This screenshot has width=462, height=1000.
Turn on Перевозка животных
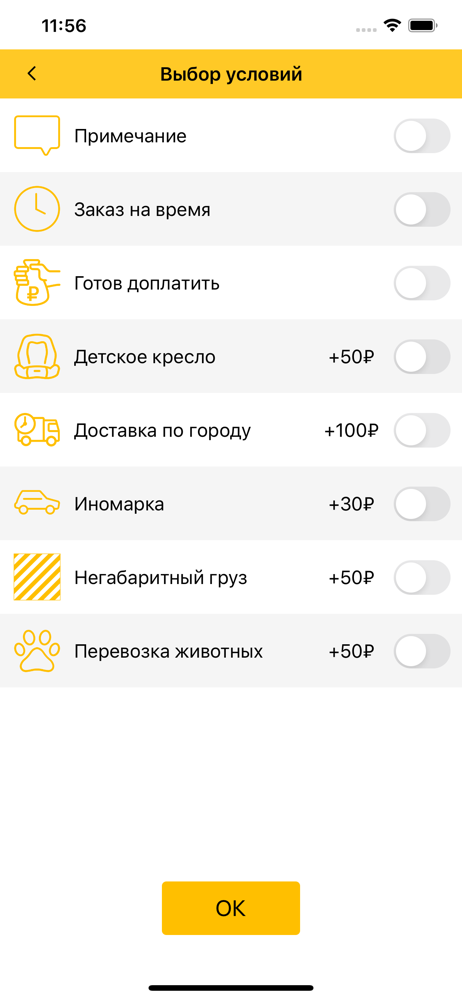click(x=422, y=651)
